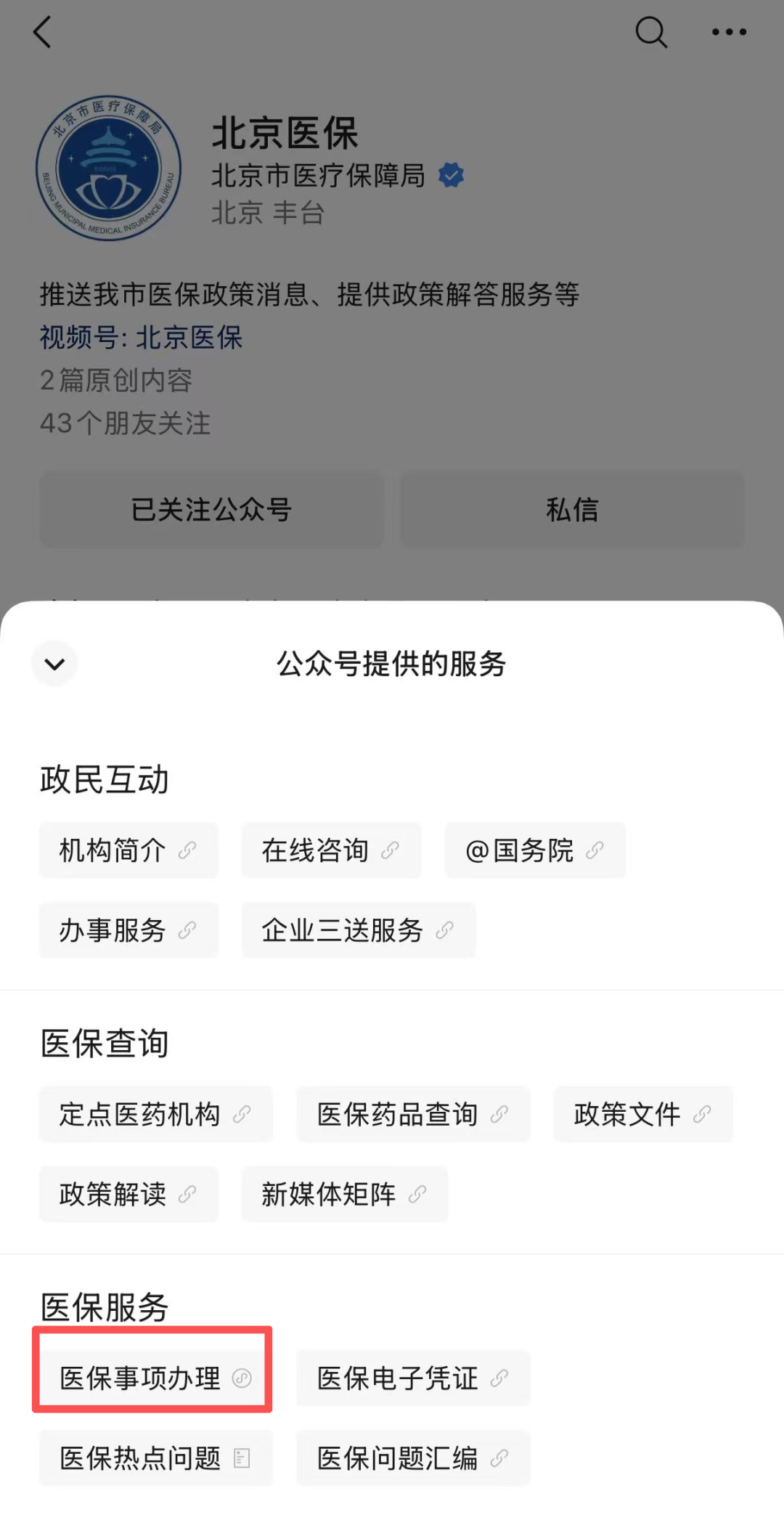The width and height of the screenshot is (784, 1528).
Task: View 政策文件
Action: [643, 1114]
